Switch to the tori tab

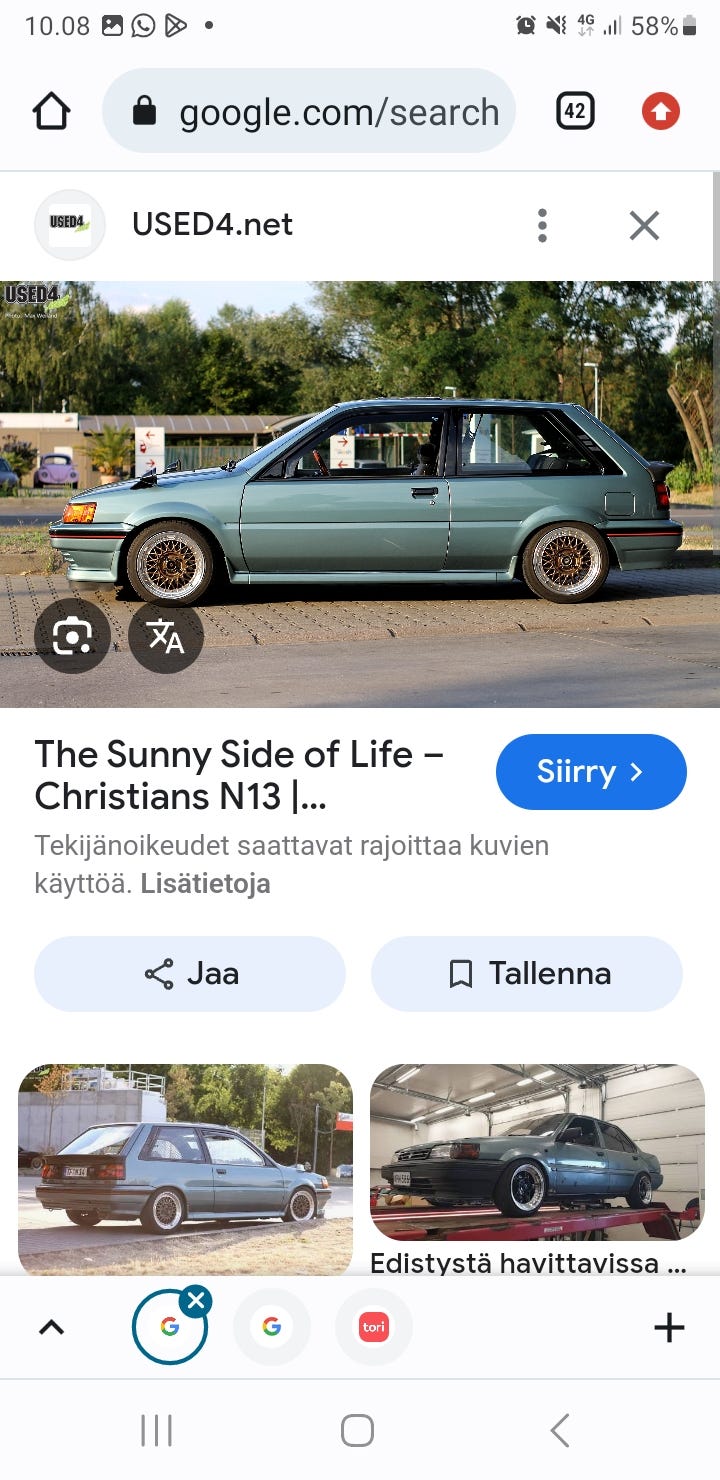[x=374, y=1327]
